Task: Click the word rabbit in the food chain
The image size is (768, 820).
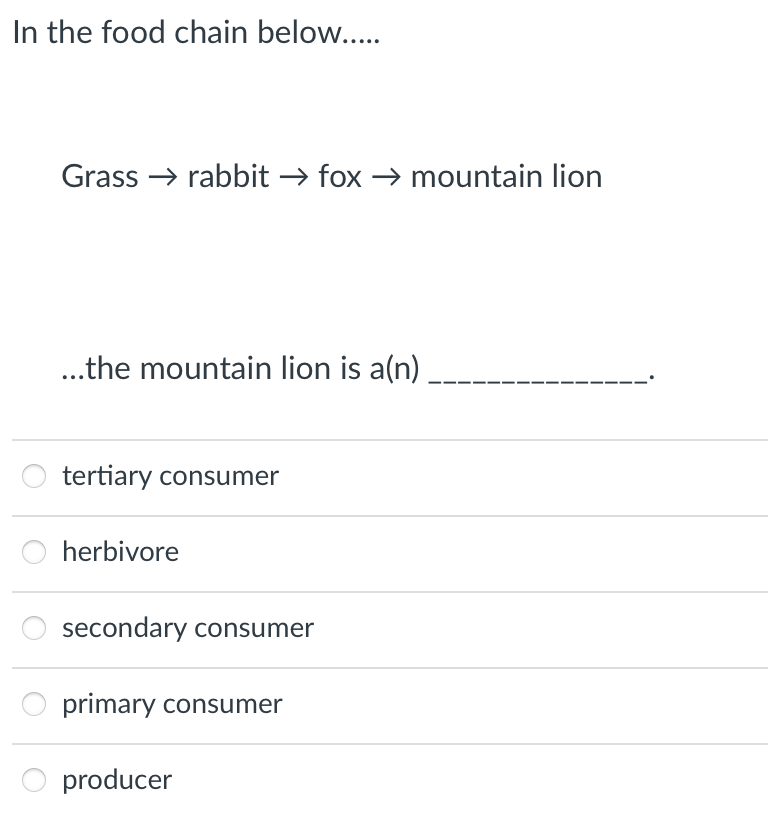Action: (x=227, y=176)
